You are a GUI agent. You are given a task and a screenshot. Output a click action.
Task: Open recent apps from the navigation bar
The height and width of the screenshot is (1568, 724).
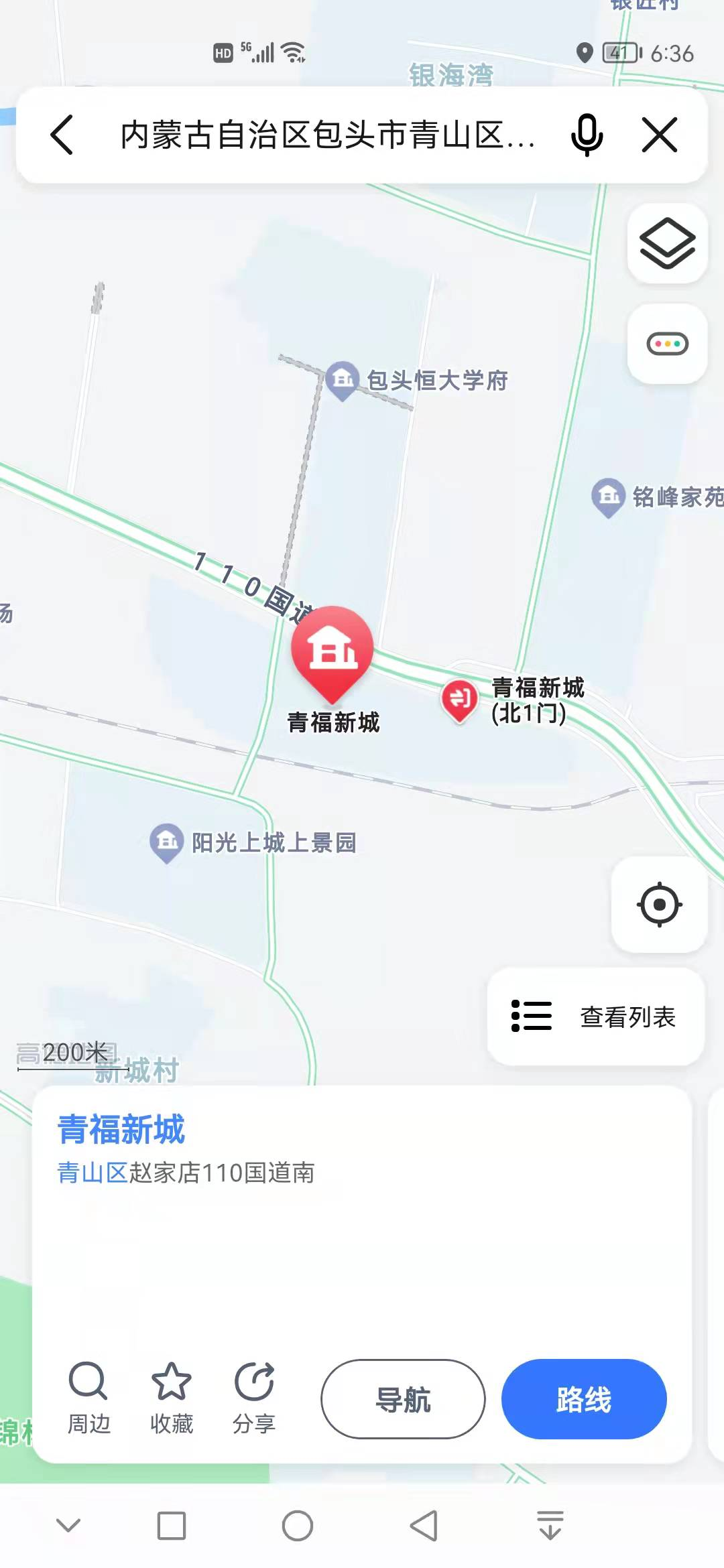pyautogui.click(x=172, y=1526)
